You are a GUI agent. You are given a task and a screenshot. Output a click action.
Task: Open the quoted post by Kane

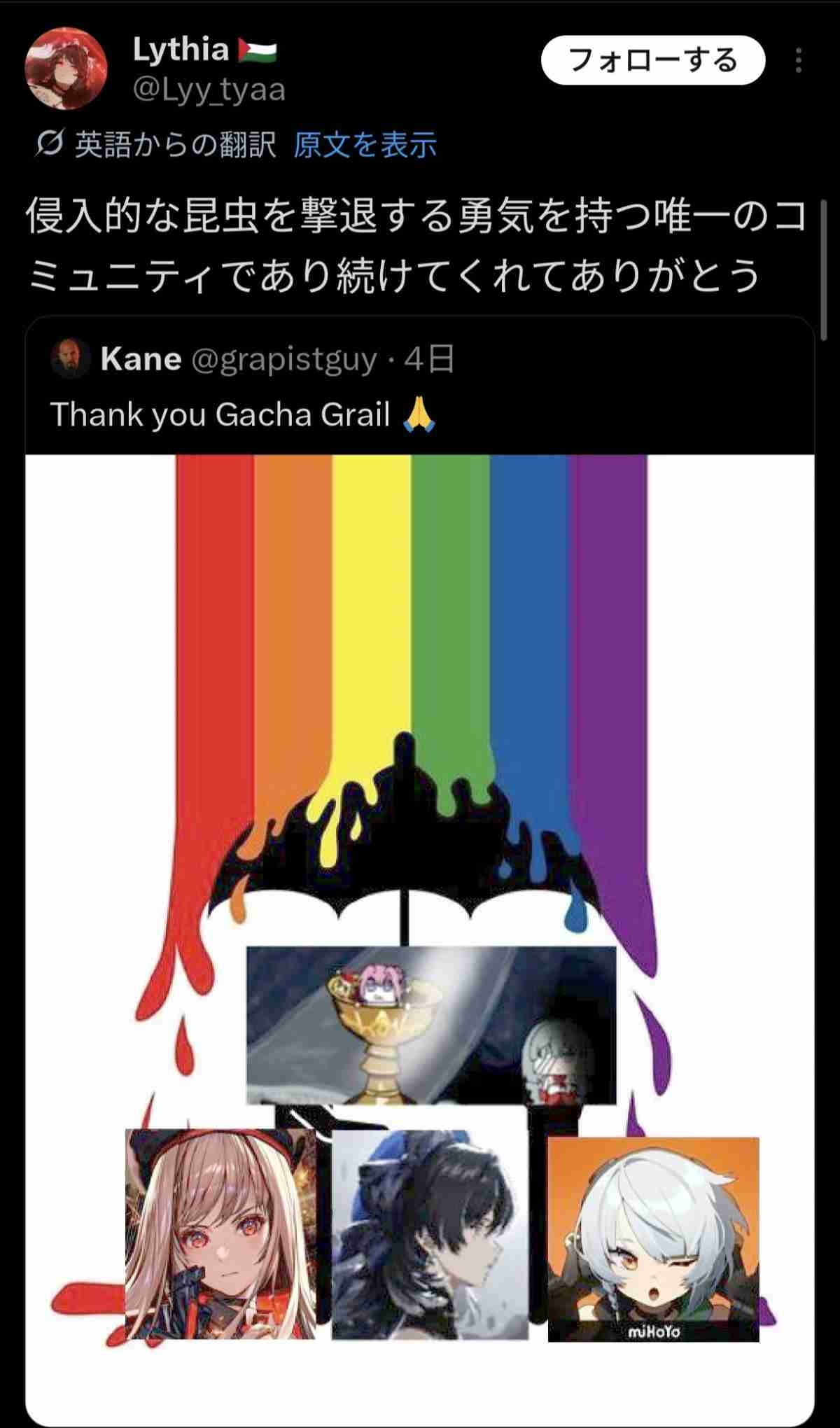(x=280, y=386)
